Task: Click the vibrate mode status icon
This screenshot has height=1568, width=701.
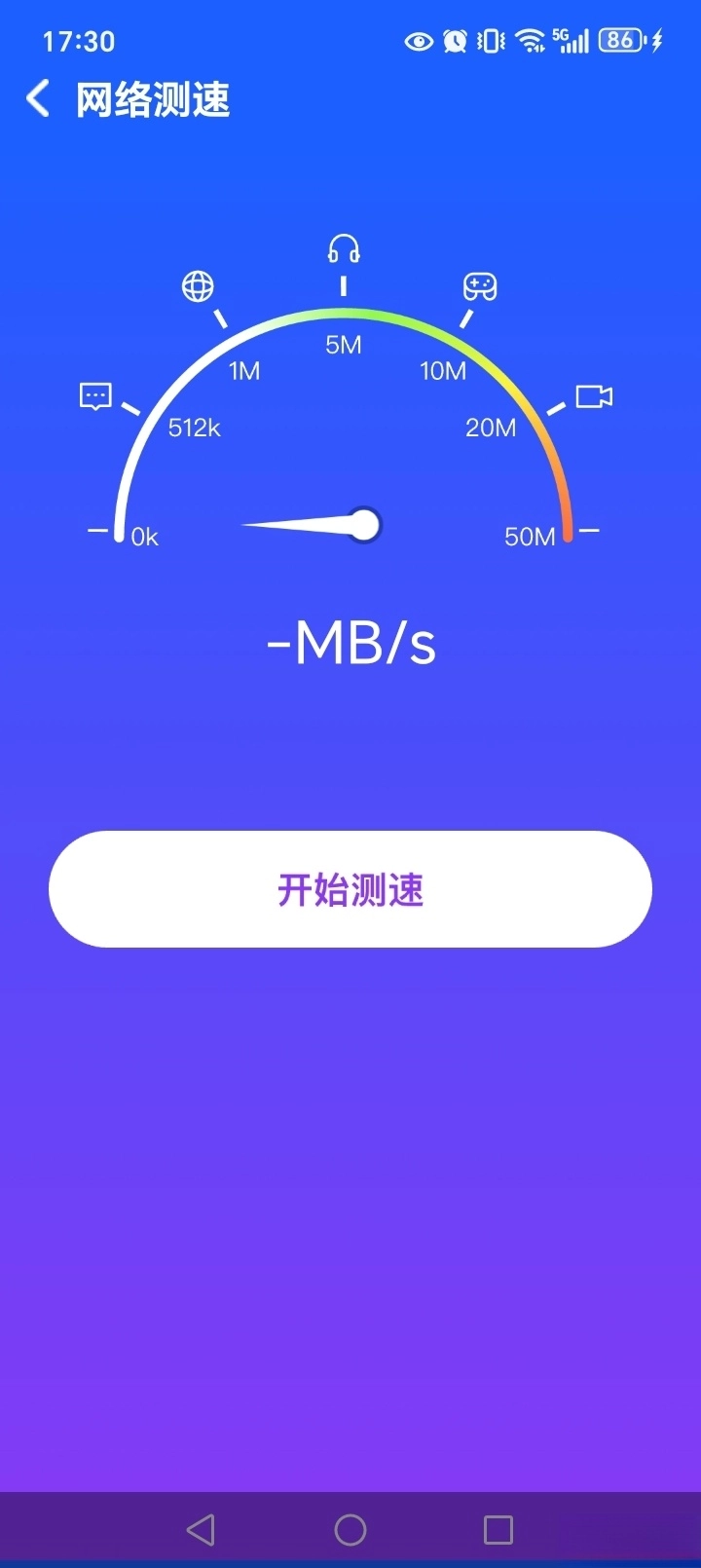Action: [491, 41]
